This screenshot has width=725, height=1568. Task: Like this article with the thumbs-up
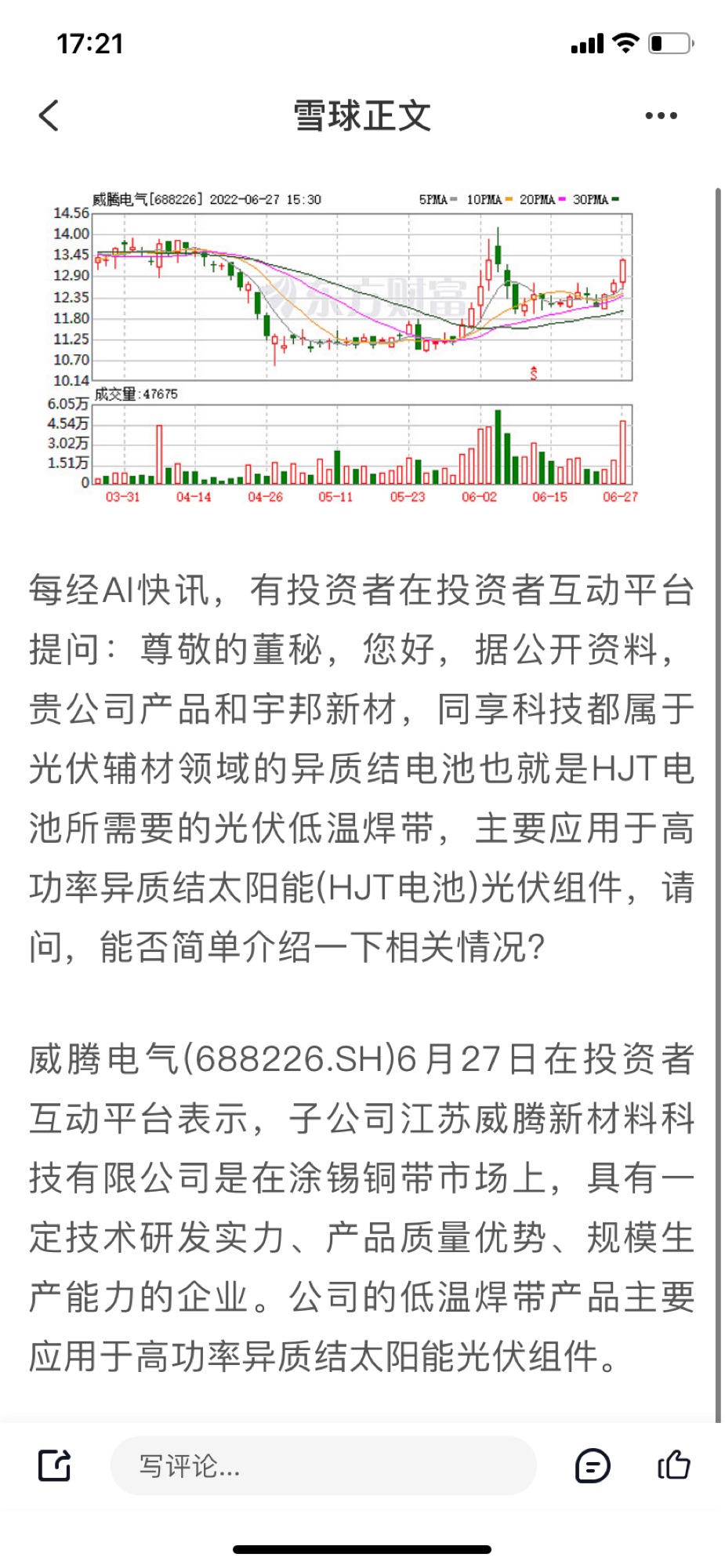coord(673,1465)
